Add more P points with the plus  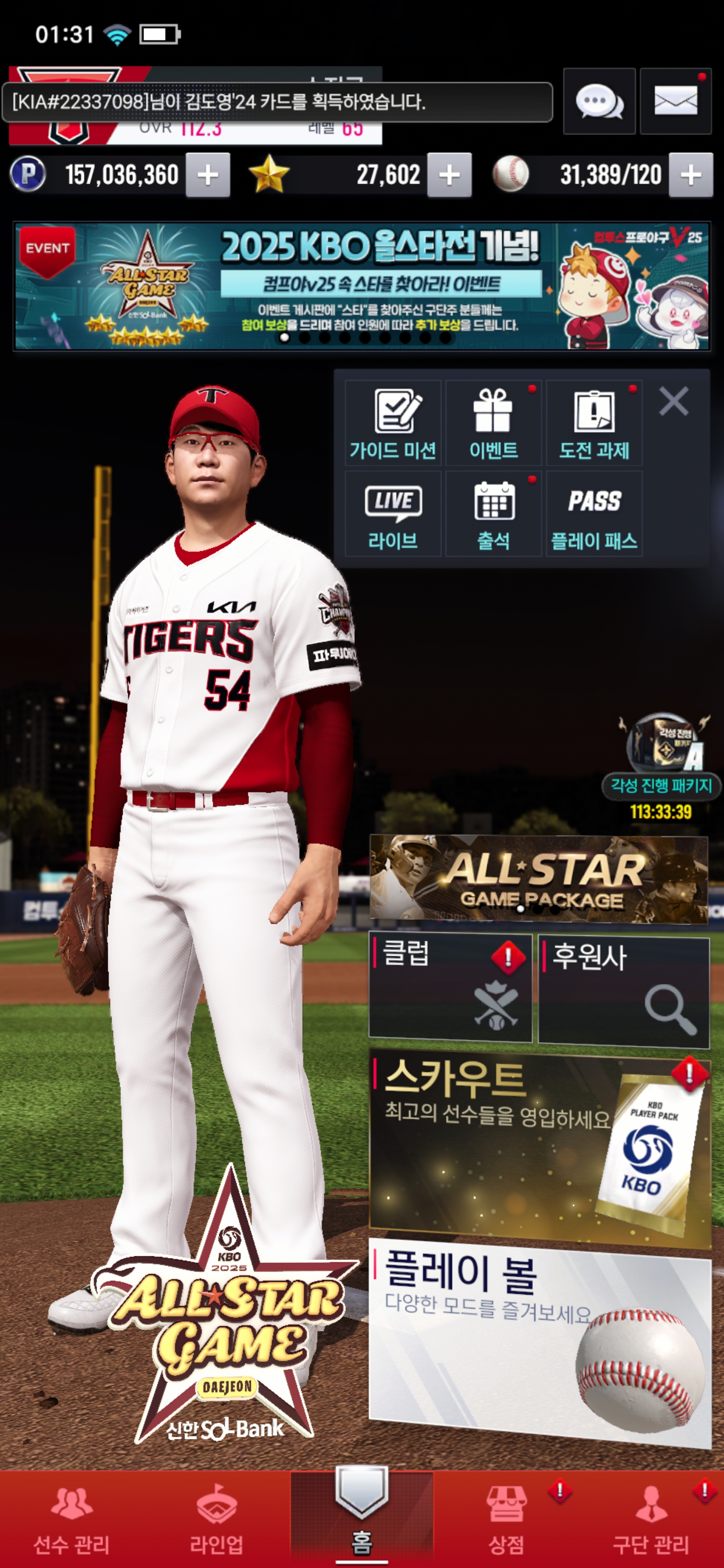pyautogui.click(x=208, y=175)
